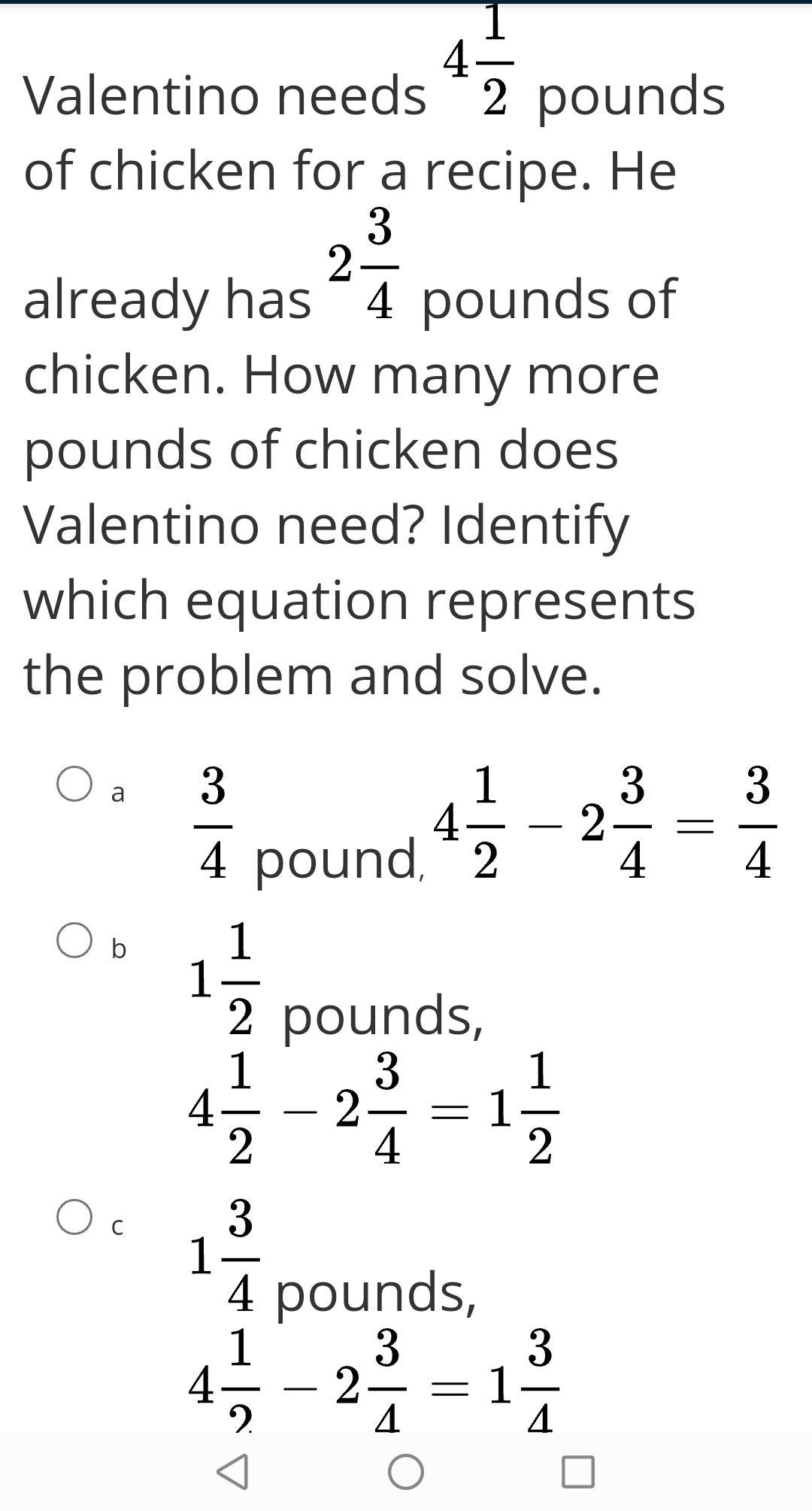Choose answer option b, 1 1/2 pounds
Image resolution: width=812 pixels, height=1511 pixels.
tap(74, 940)
